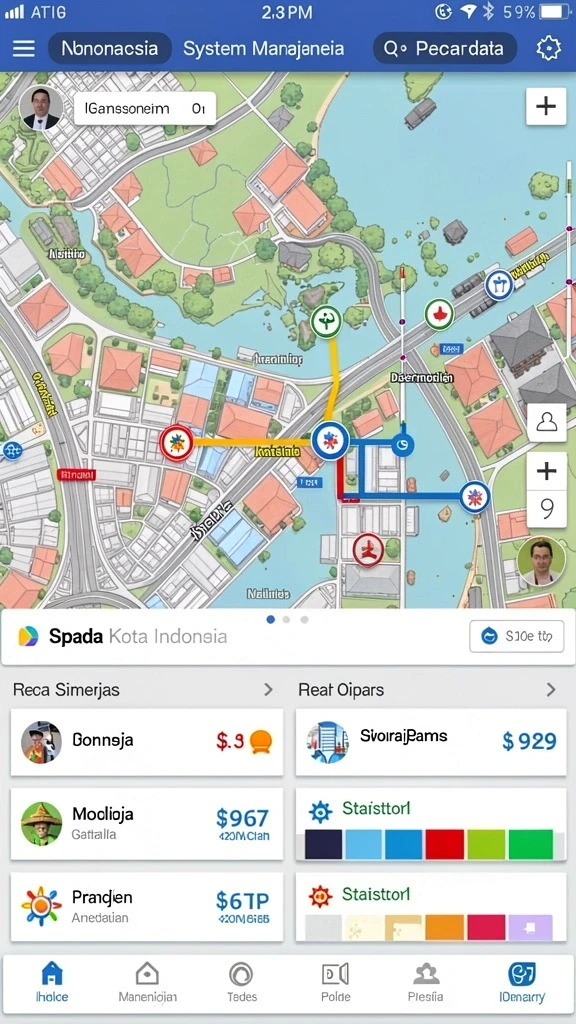Switch to the Tedes tab
Viewport: 576px width, 1024px height.
click(x=242, y=984)
